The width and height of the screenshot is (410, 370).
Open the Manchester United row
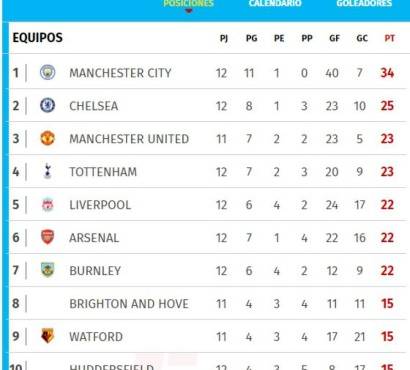pyautogui.click(x=209, y=139)
